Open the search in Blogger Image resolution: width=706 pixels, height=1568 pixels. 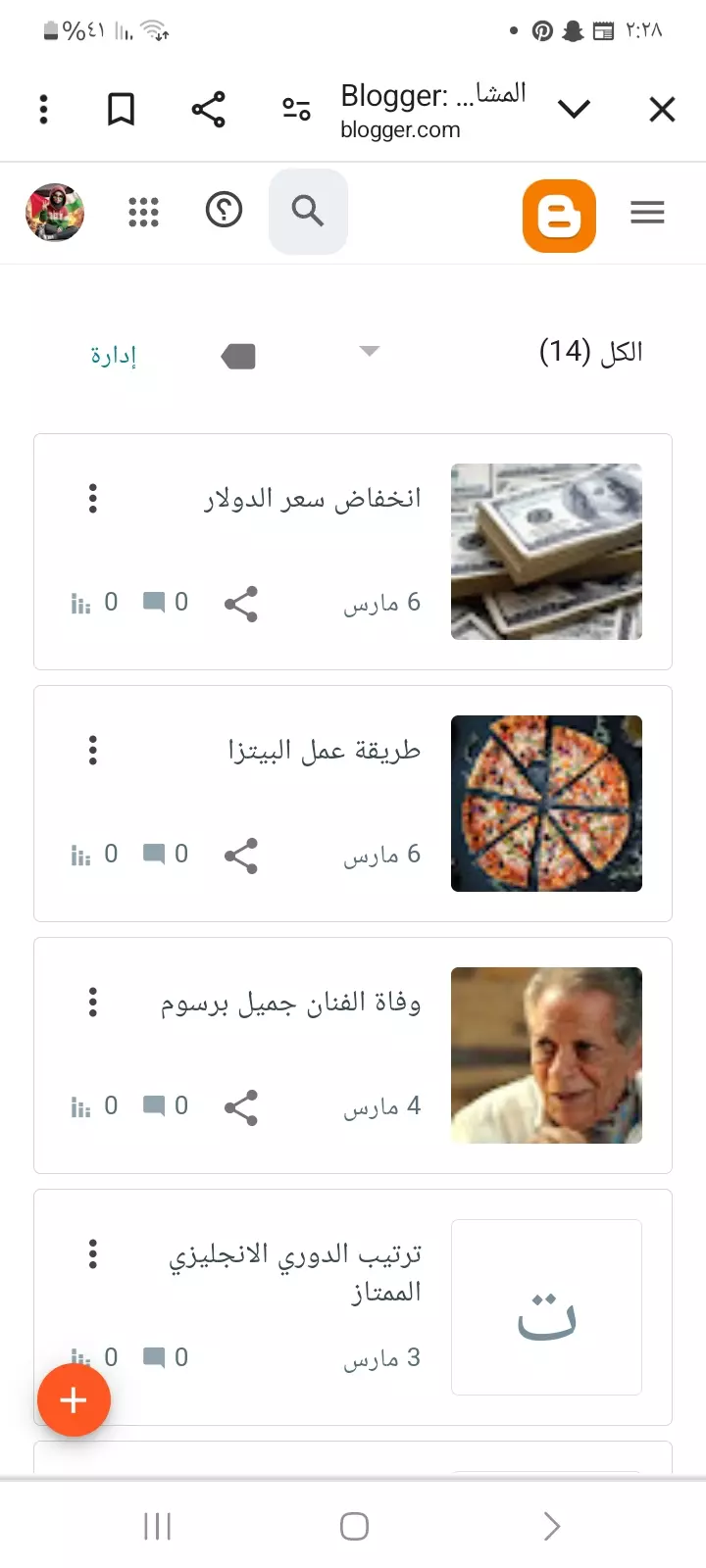[x=308, y=212]
